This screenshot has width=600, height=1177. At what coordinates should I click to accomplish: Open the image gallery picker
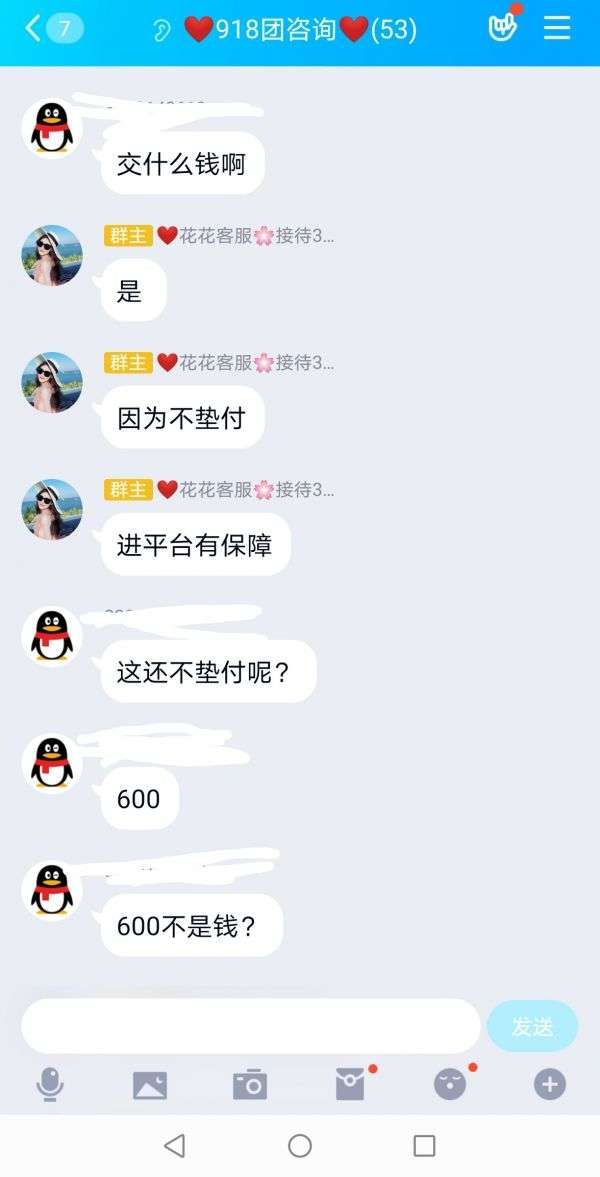(150, 1085)
